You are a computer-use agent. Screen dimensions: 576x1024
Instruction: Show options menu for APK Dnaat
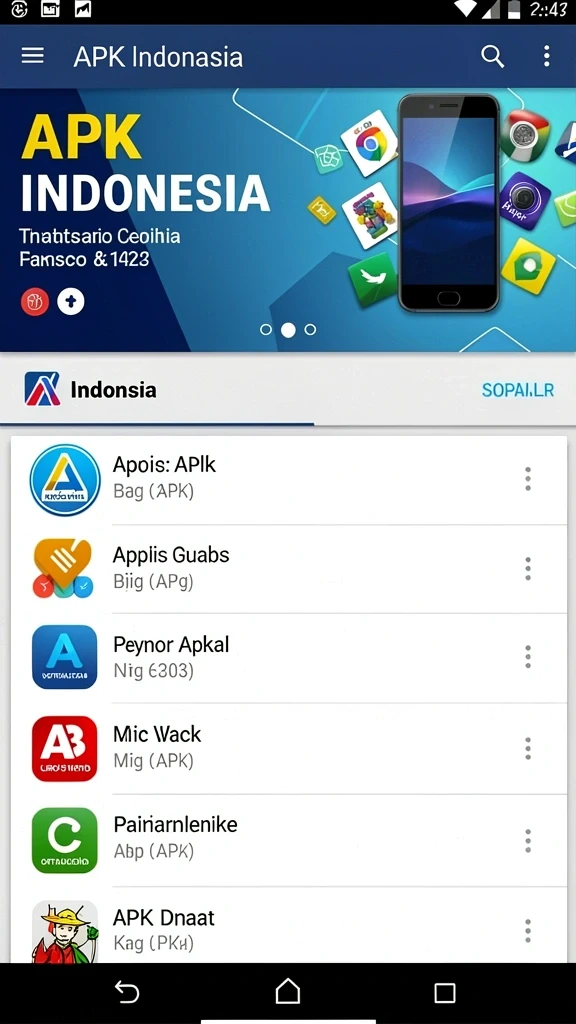(528, 931)
